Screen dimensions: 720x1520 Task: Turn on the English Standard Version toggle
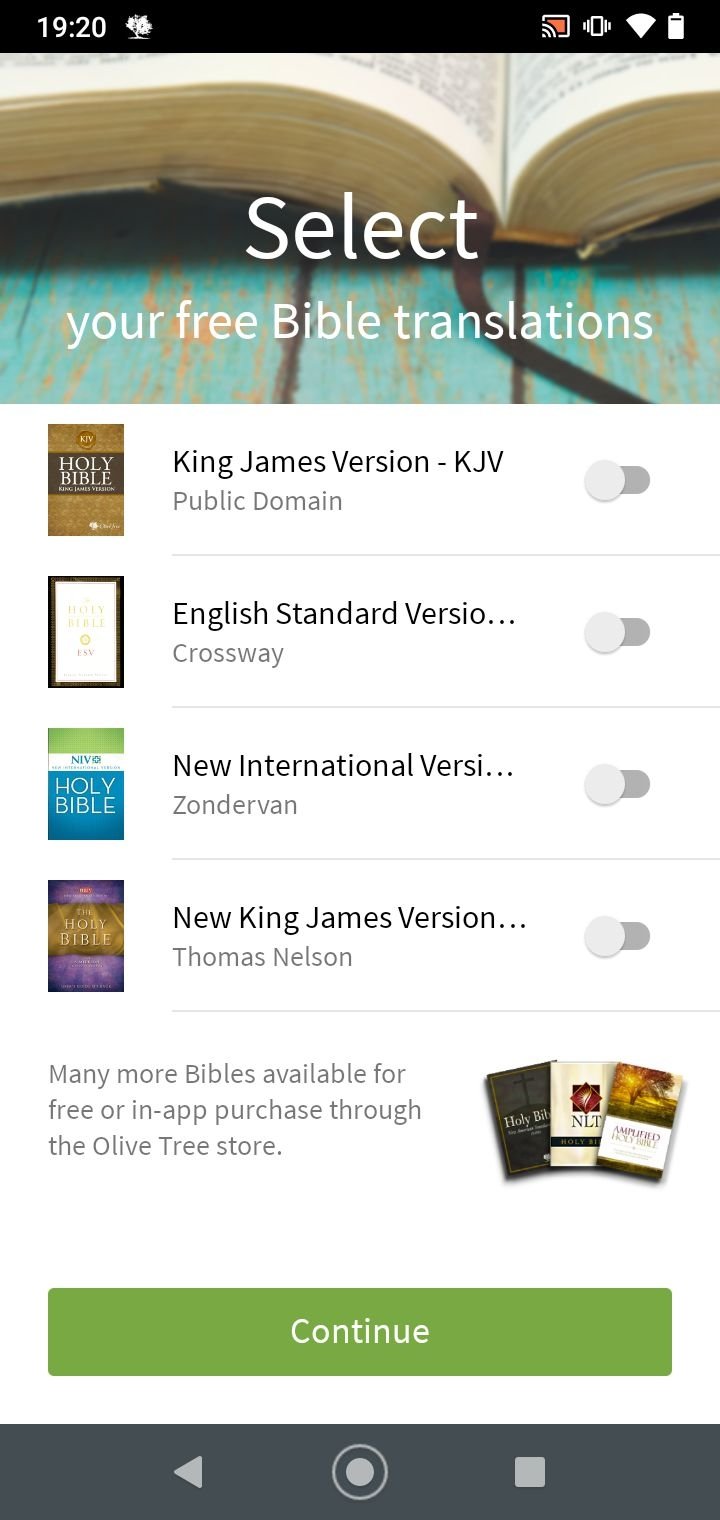point(617,633)
